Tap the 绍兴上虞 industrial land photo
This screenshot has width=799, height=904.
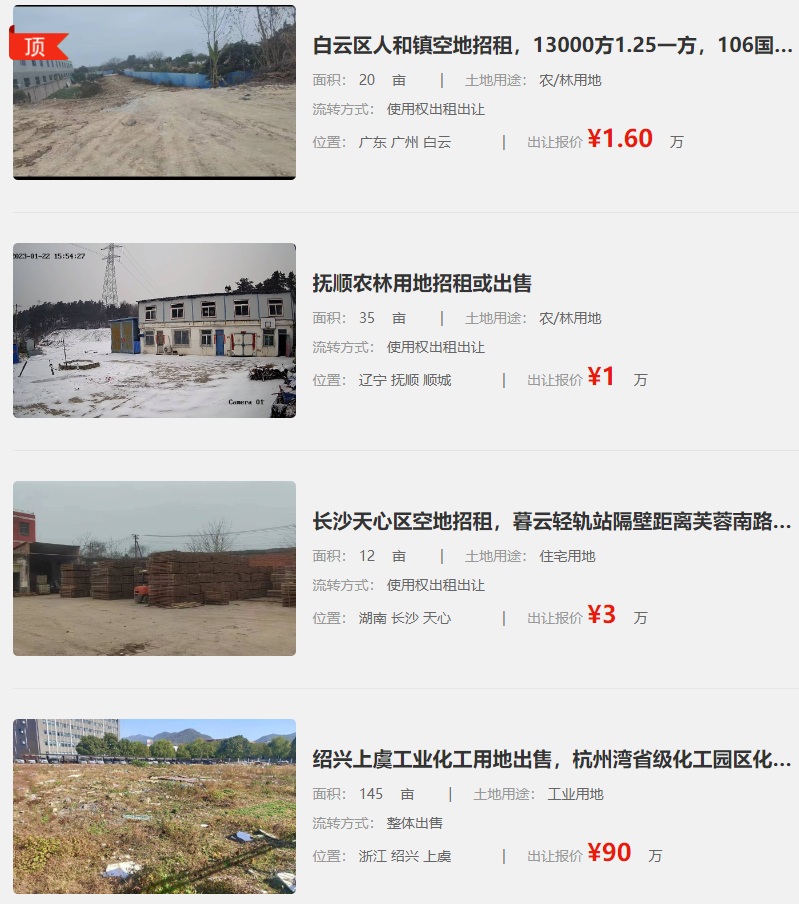(154, 806)
